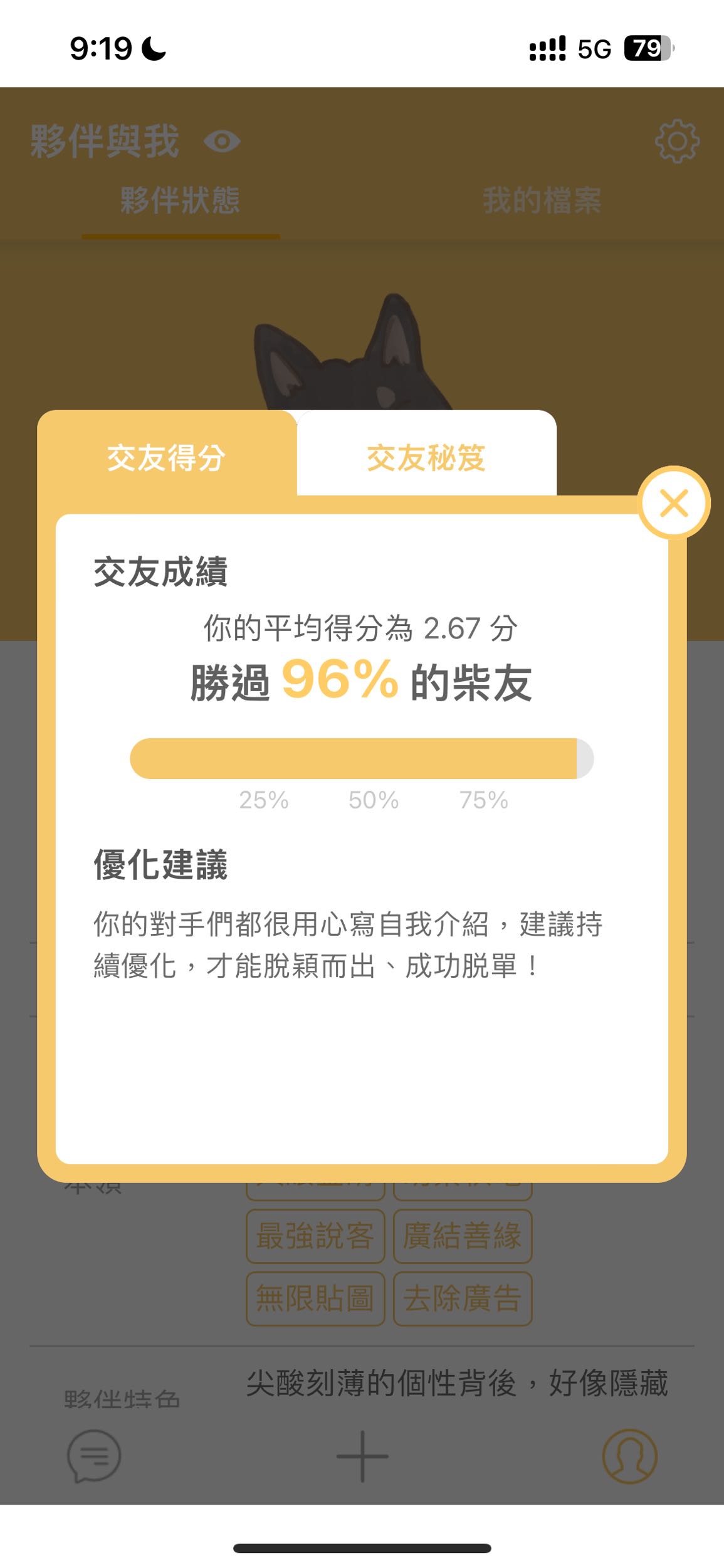
Task: Select the 交友得分 tab
Action: 166,457
